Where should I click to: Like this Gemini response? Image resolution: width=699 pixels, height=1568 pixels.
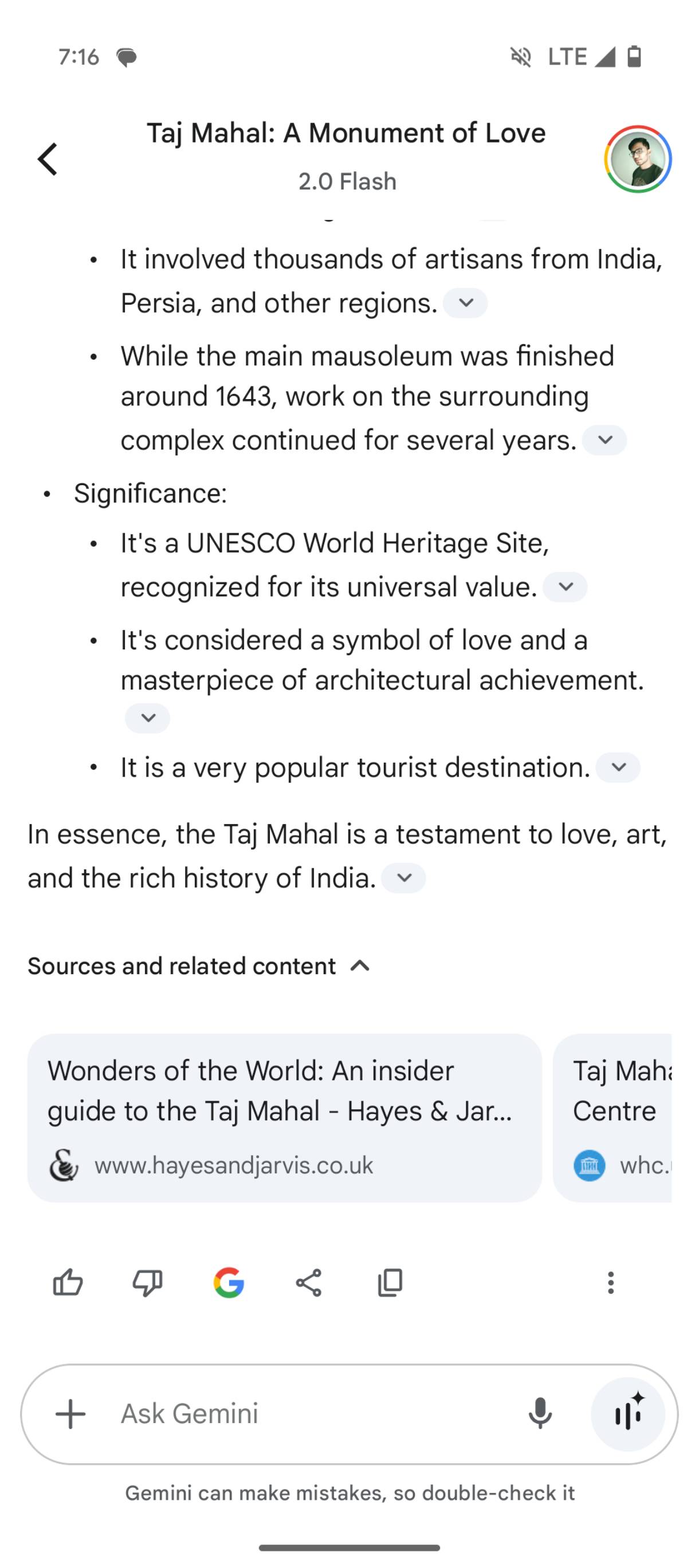[68, 1283]
